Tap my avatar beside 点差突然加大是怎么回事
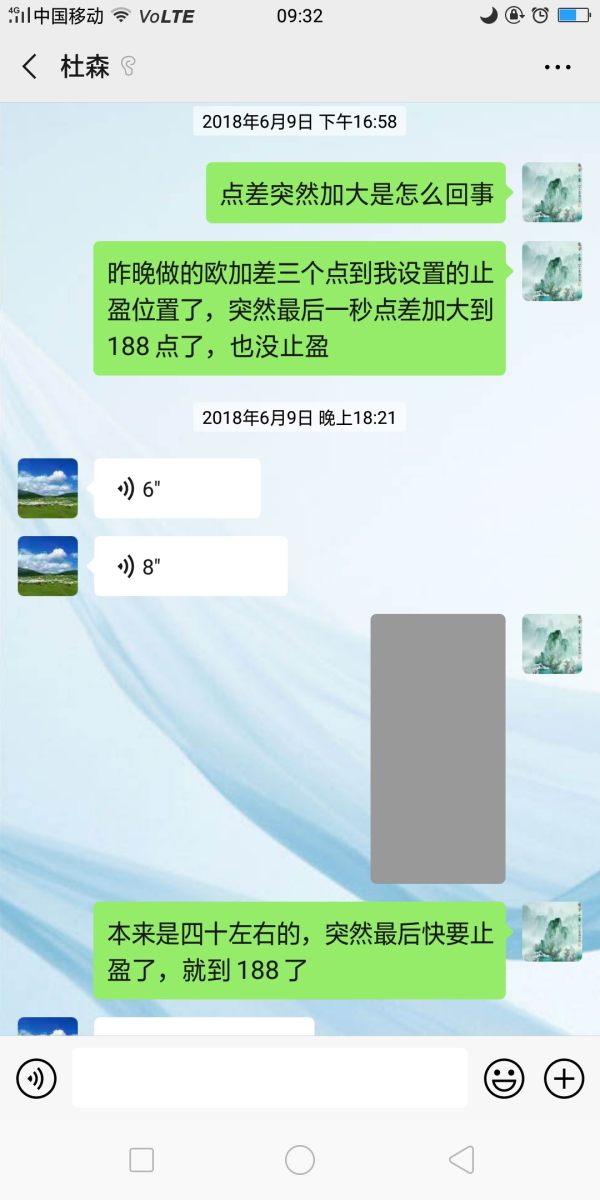This screenshot has height=1200, width=600. 551,192
